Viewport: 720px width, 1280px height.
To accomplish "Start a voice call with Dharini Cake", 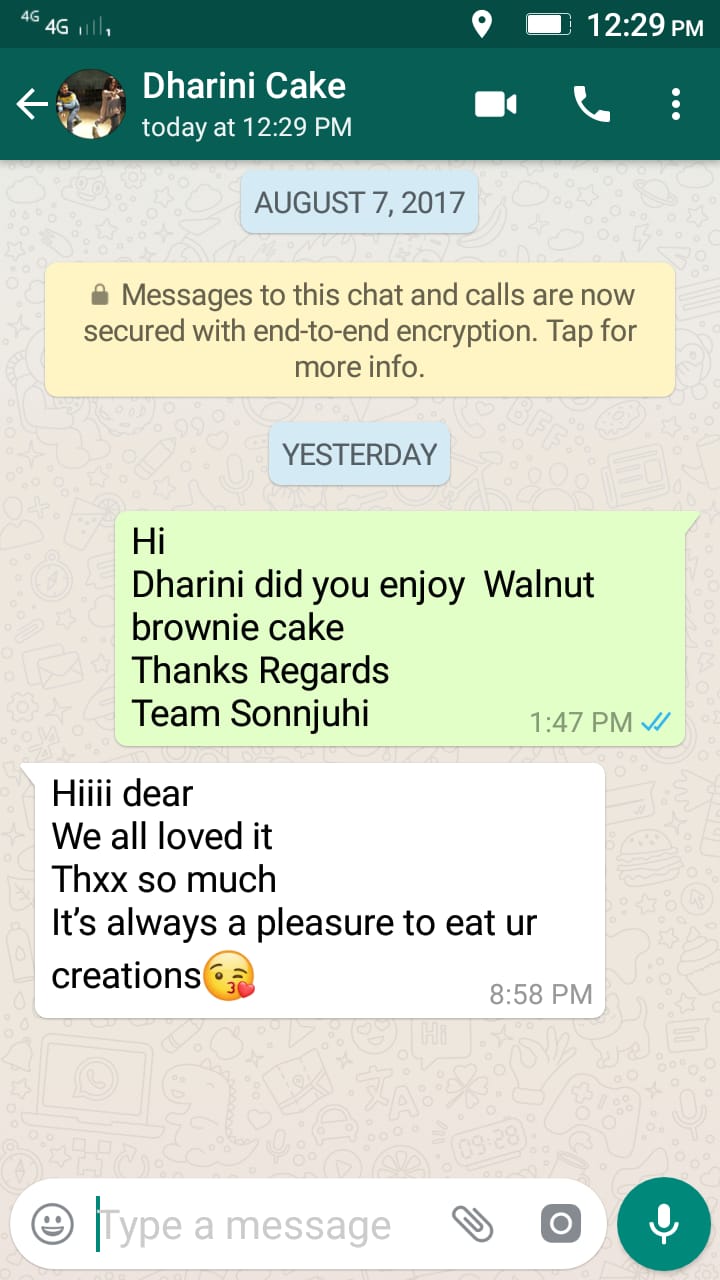I will click(x=591, y=104).
